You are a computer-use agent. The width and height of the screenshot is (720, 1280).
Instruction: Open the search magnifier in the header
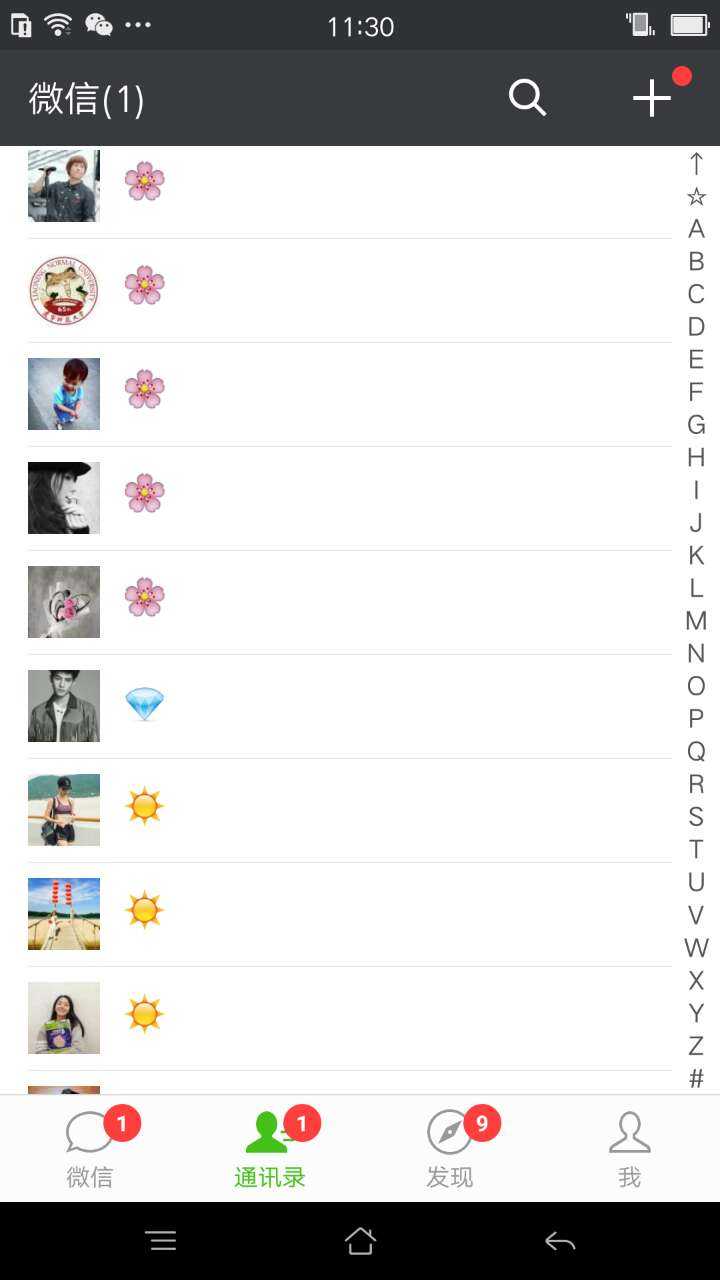[x=527, y=98]
